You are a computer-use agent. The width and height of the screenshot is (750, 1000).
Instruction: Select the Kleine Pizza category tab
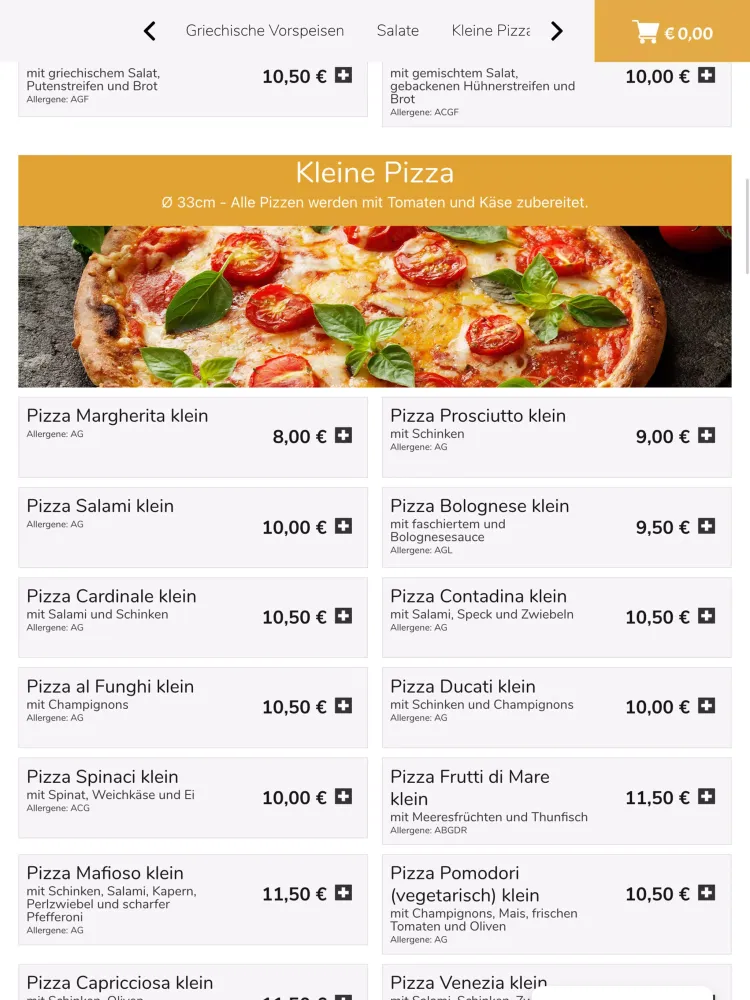coord(490,31)
